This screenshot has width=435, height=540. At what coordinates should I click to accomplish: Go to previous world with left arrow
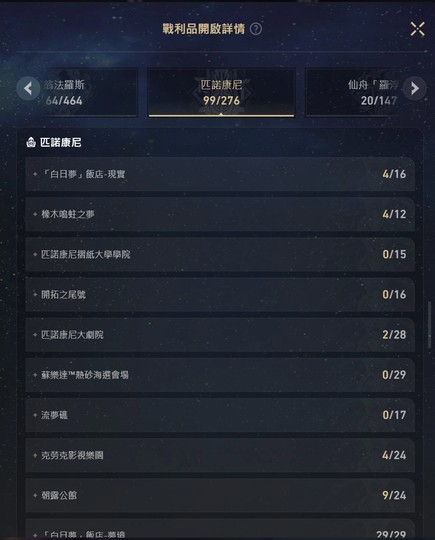[x=28, y=89]
